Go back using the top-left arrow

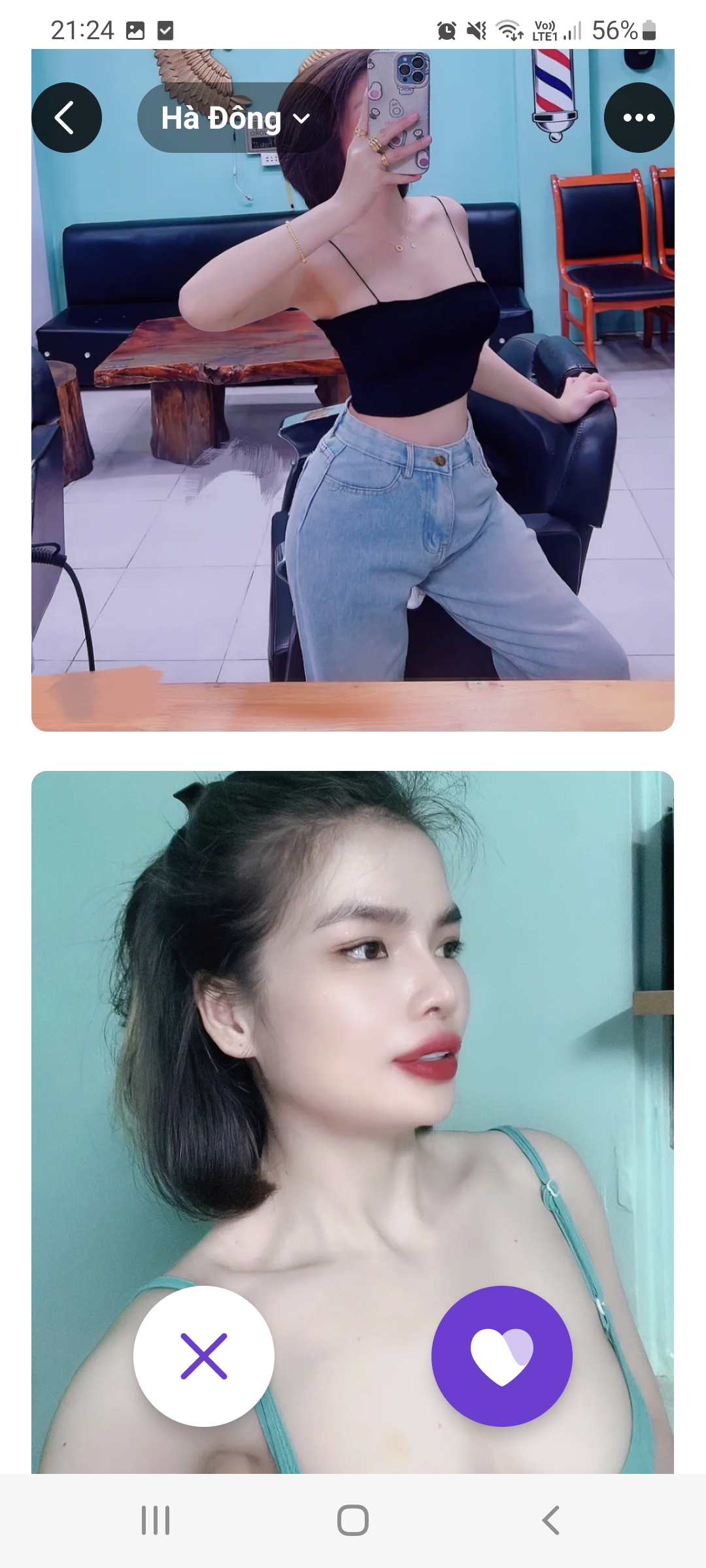pos(66,118)
